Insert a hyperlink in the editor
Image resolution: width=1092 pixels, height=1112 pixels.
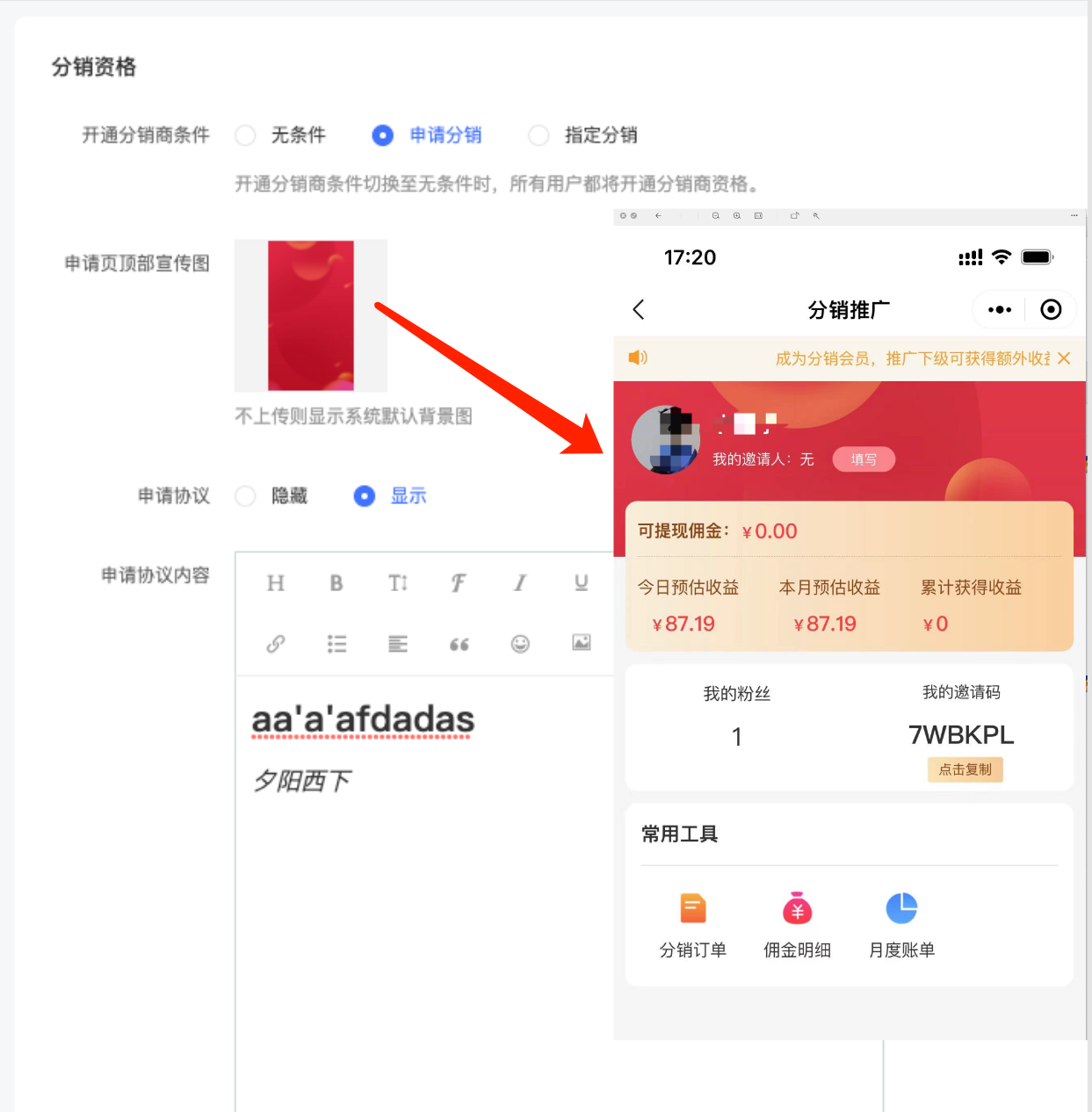276,644
